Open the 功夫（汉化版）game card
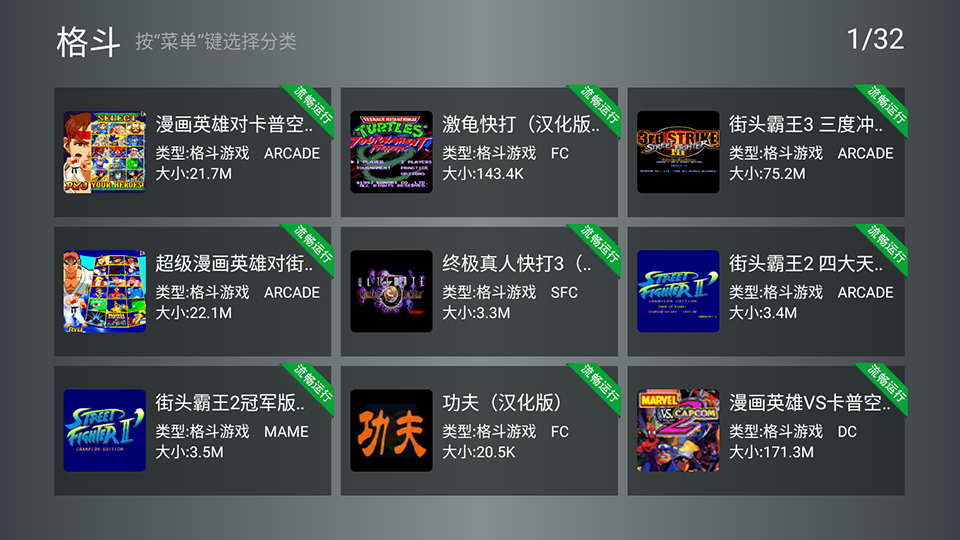This screenshot has height=540, width=960. click(479, 430)
